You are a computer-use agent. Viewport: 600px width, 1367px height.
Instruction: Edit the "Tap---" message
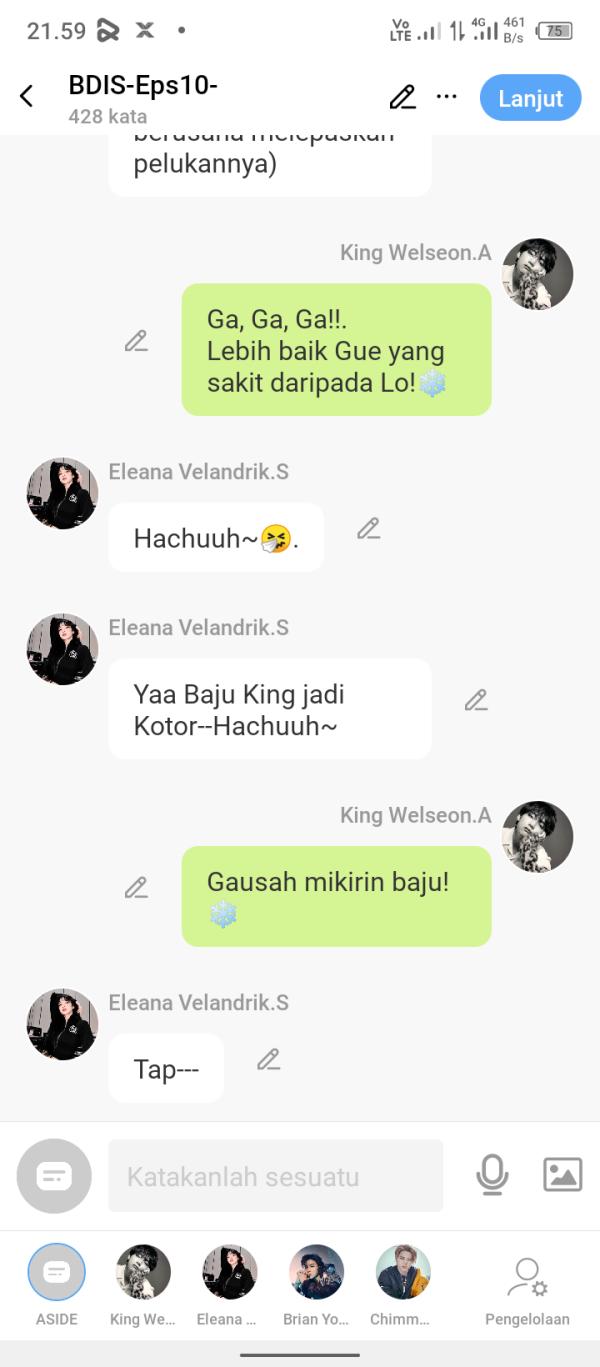268,1059
